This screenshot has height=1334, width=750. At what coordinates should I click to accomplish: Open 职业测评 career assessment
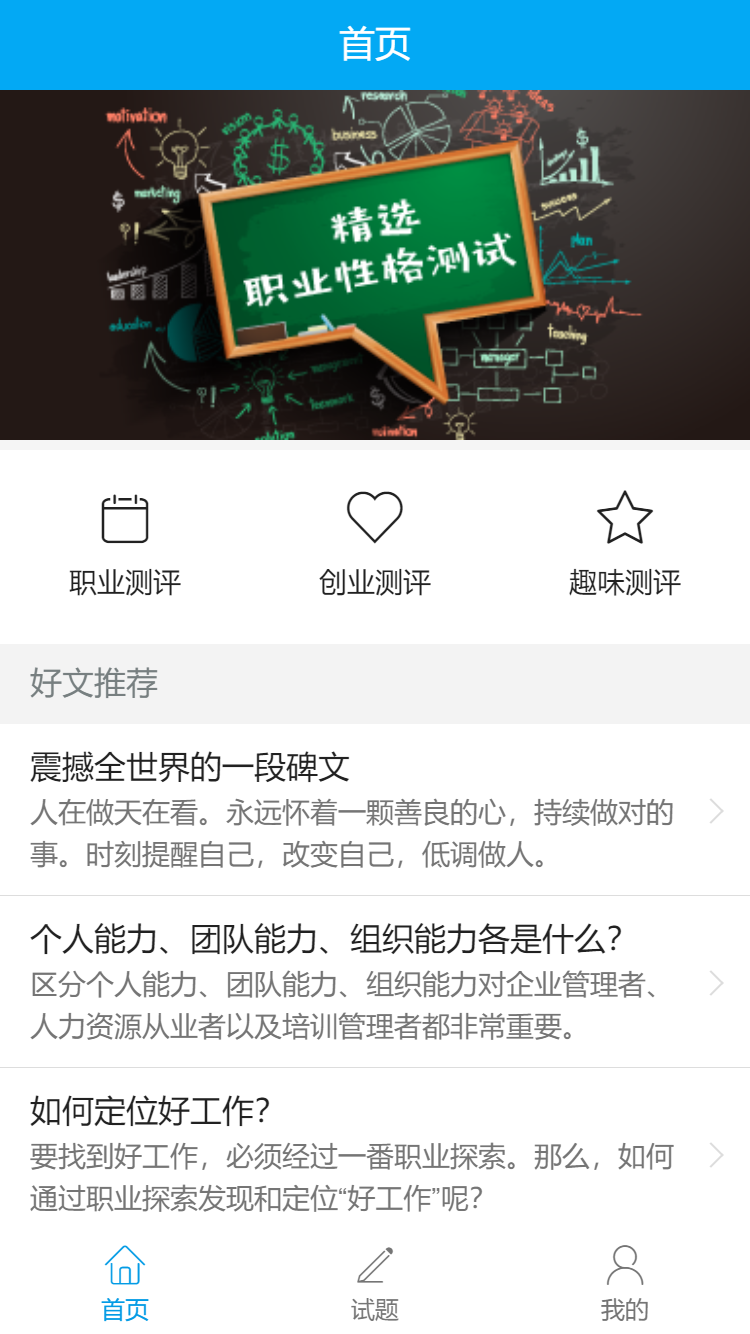pyautogui.click(x=125, y=545)
